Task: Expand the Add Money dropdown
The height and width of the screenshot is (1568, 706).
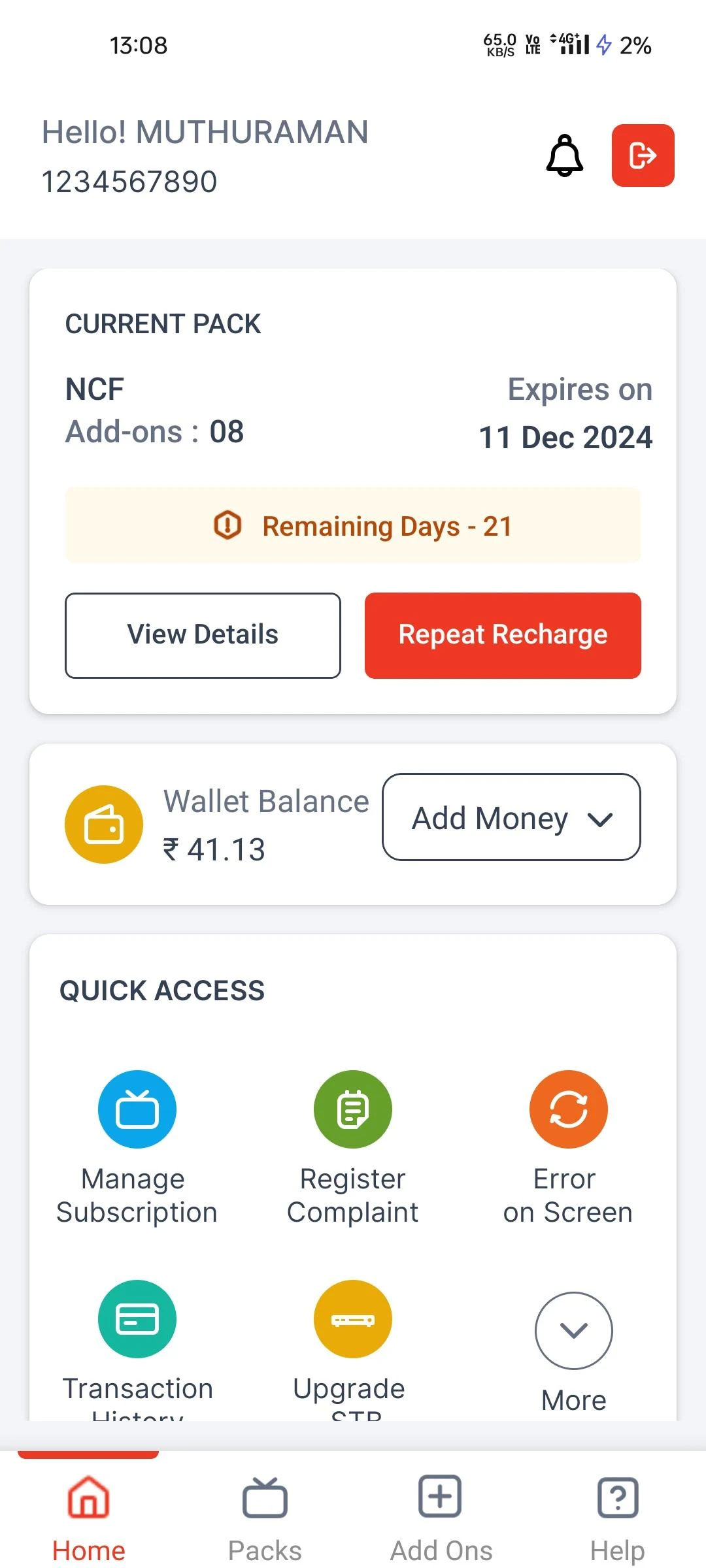Action: pos(511,817)
